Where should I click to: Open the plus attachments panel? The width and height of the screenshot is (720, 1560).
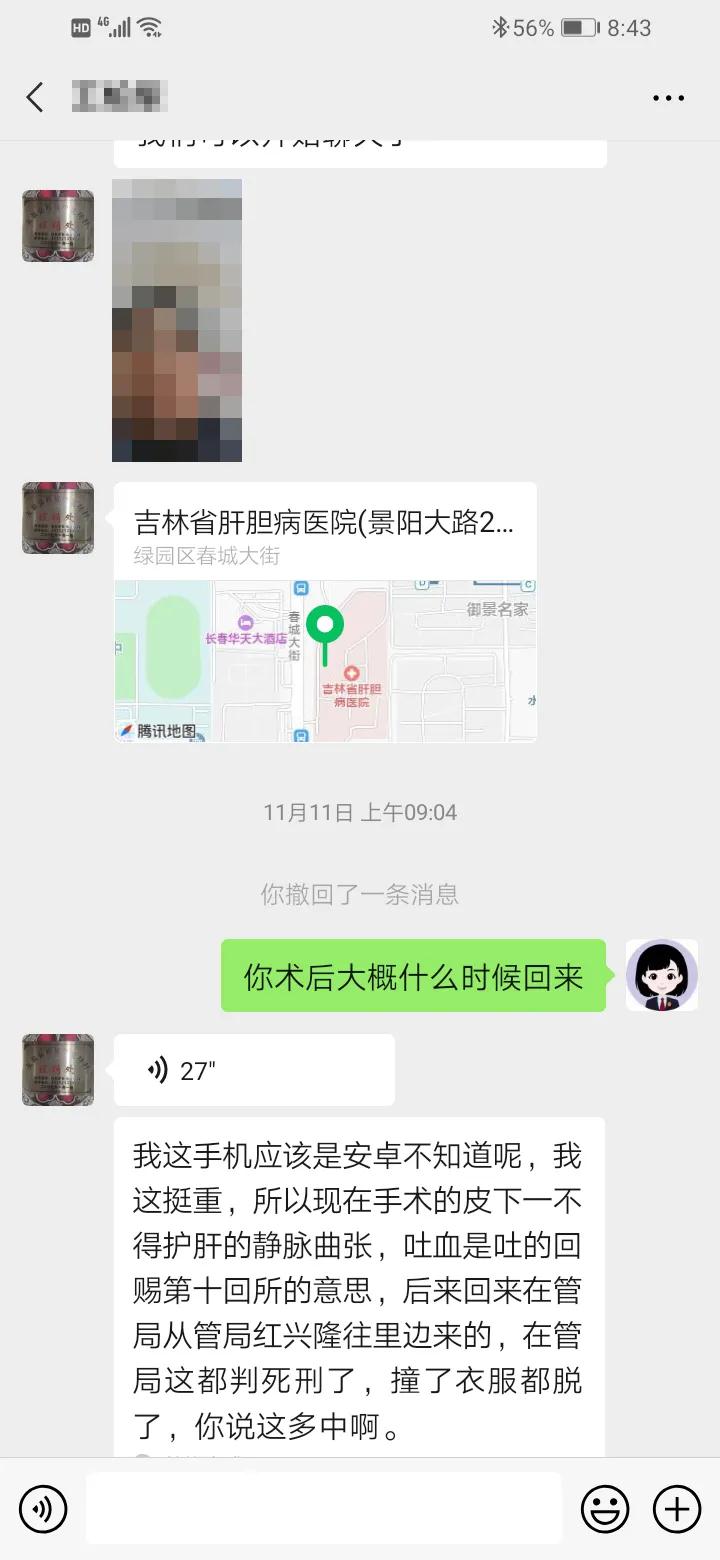tap(677, 1508)
